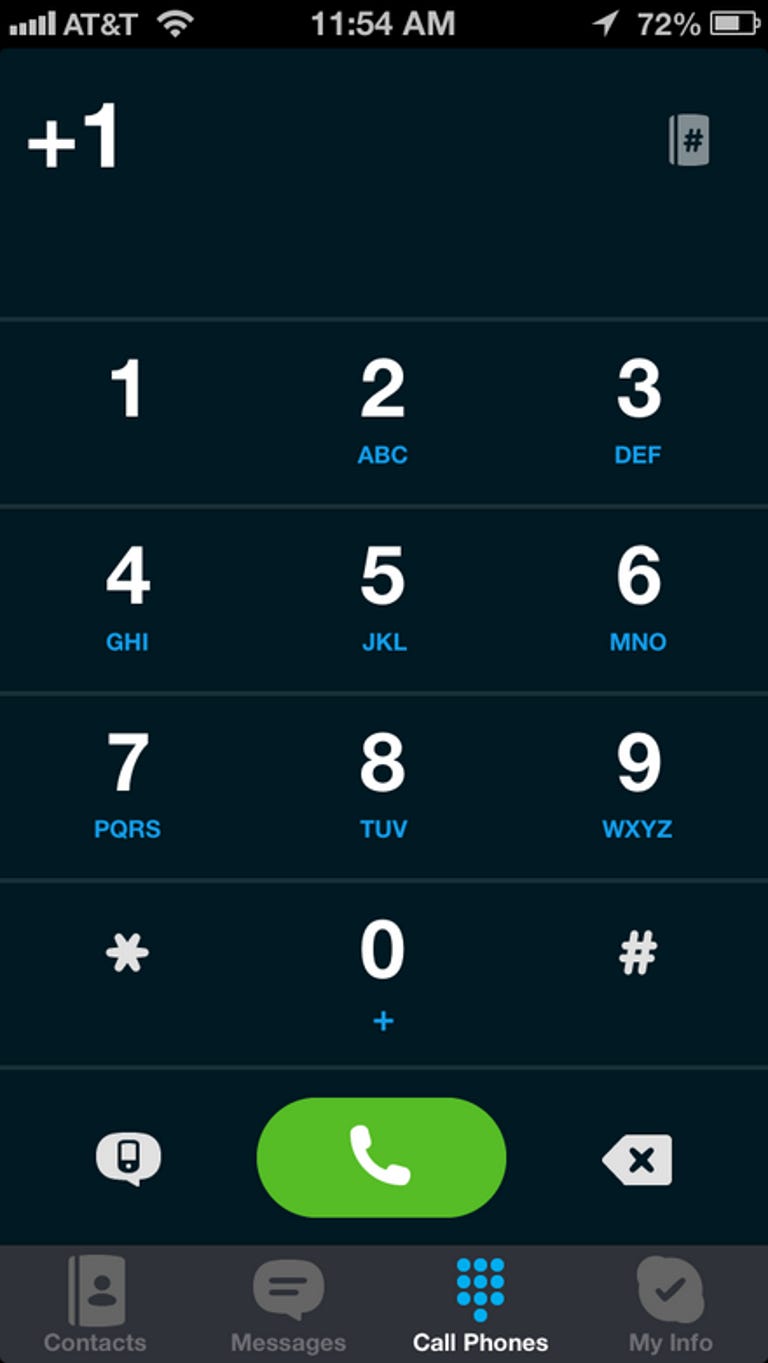
Task: Select the Call Phones tab
Action: tap(480, 1305)
